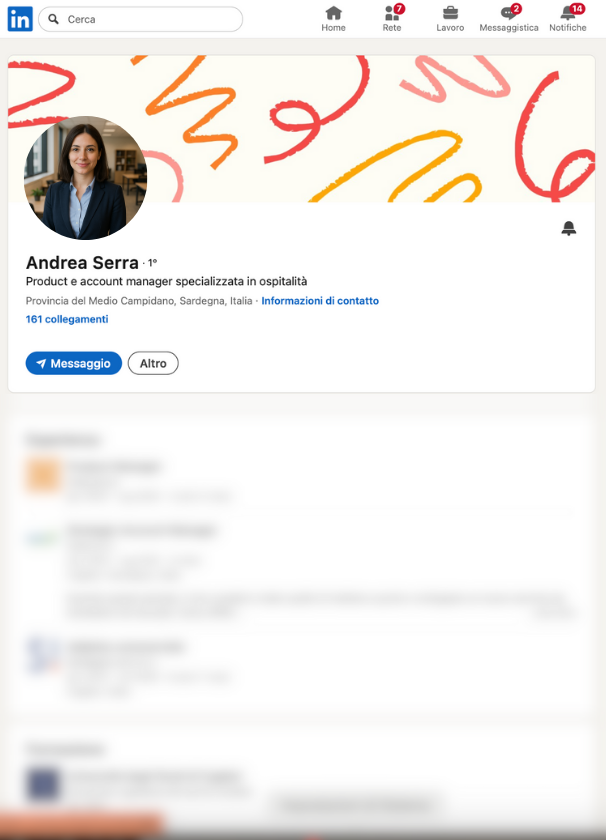Send a Messaggio to Andrea Serra
The height and width of the screenshot is (840, 606).
pyautogui.click(x=74, y=364)
